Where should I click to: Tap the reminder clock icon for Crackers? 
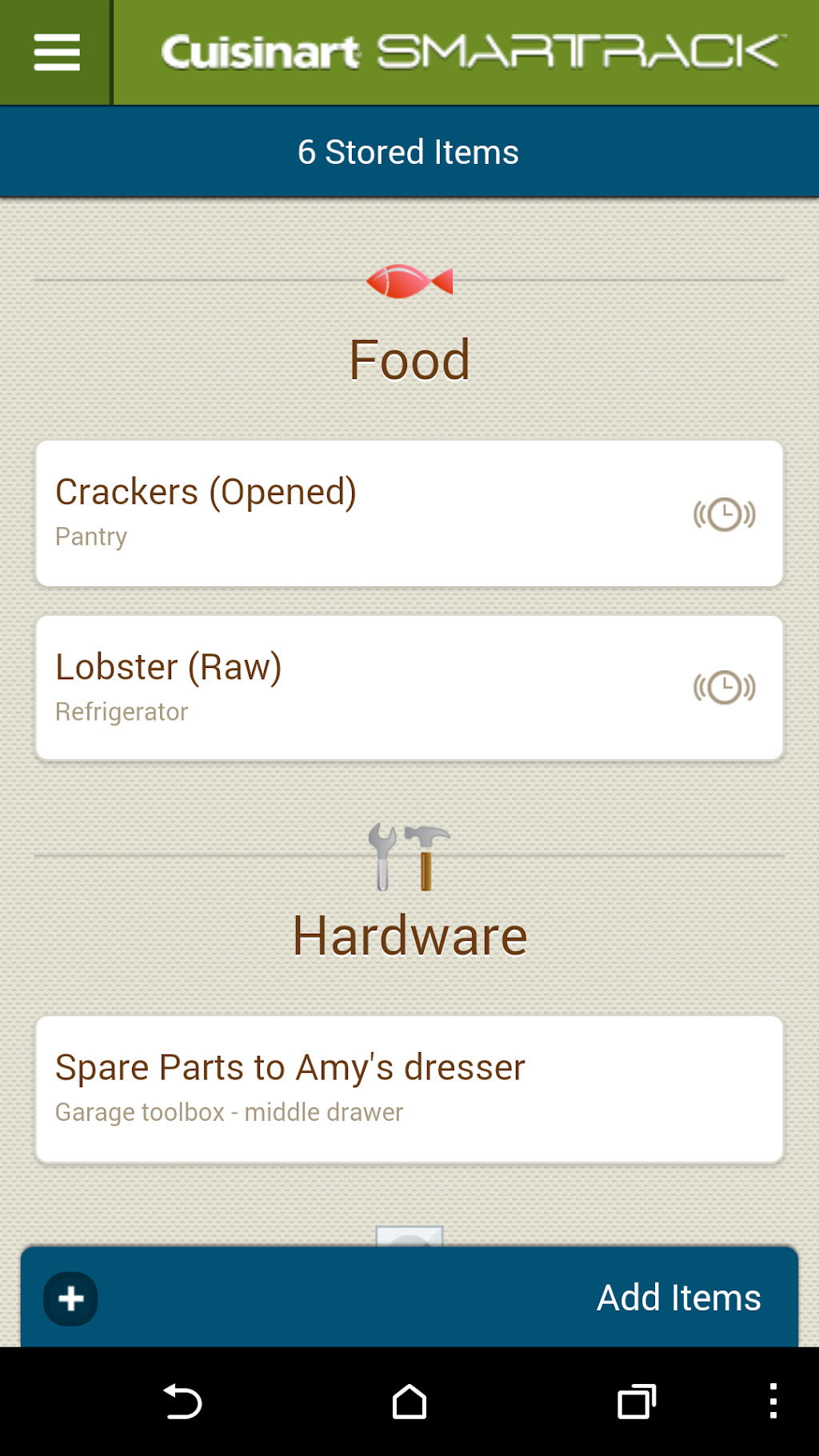click(x=724, y=514)
